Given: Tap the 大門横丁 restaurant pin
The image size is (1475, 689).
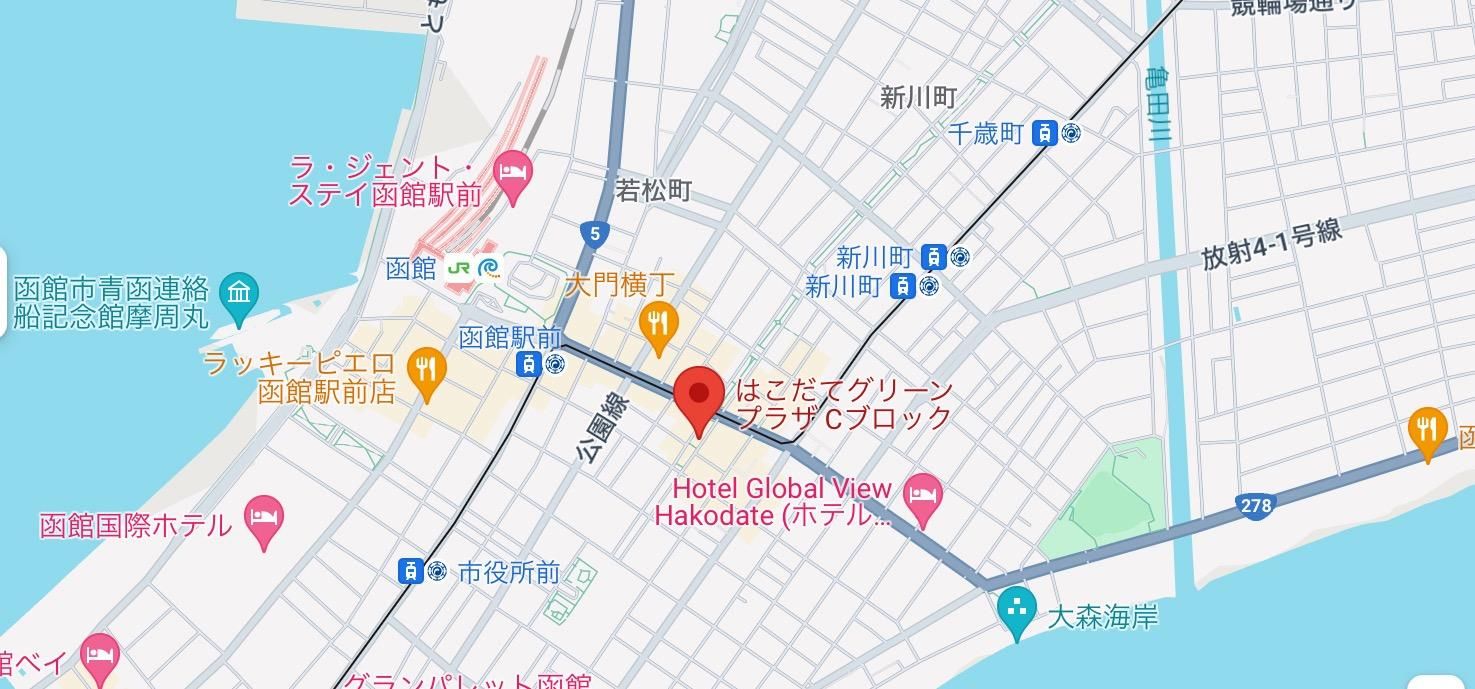Looking at the screenshot, I should 657,323.
